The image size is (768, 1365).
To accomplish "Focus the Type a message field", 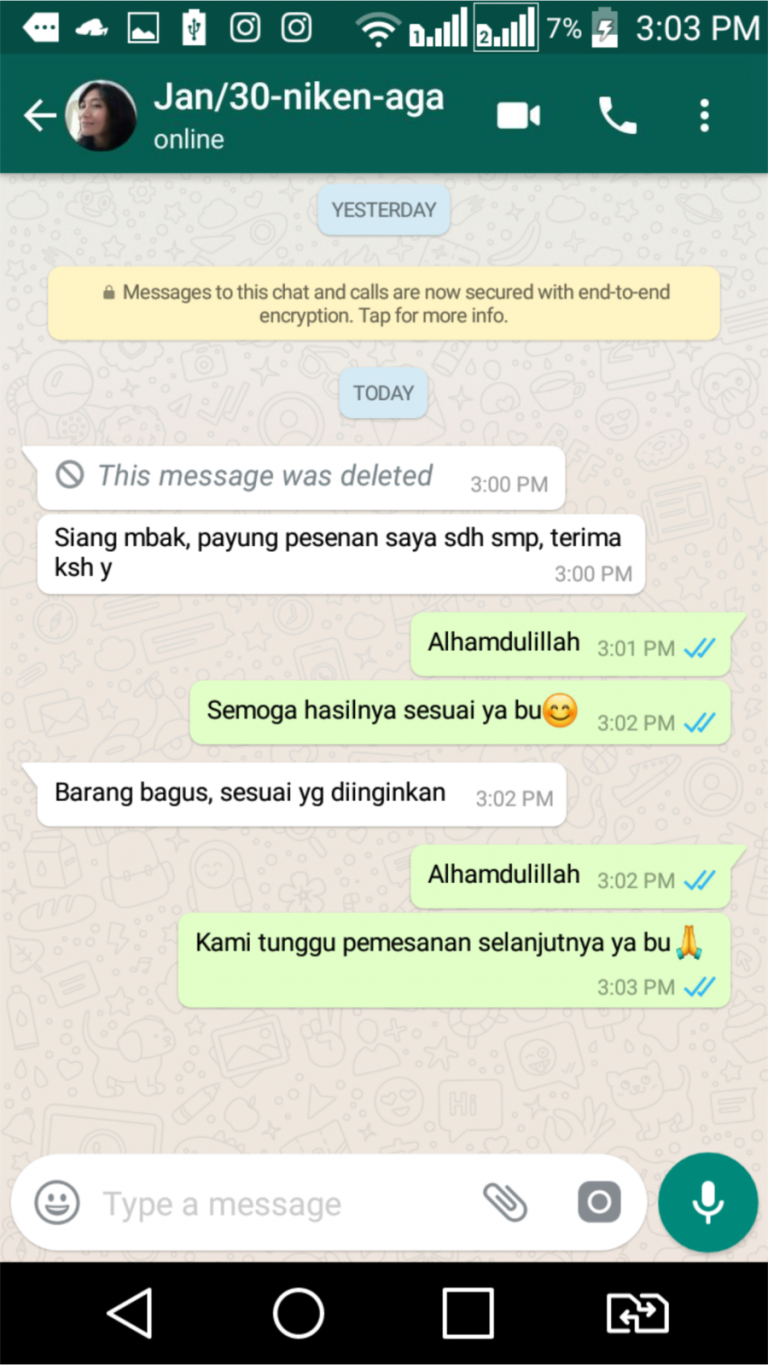I will pos(280,1204).
